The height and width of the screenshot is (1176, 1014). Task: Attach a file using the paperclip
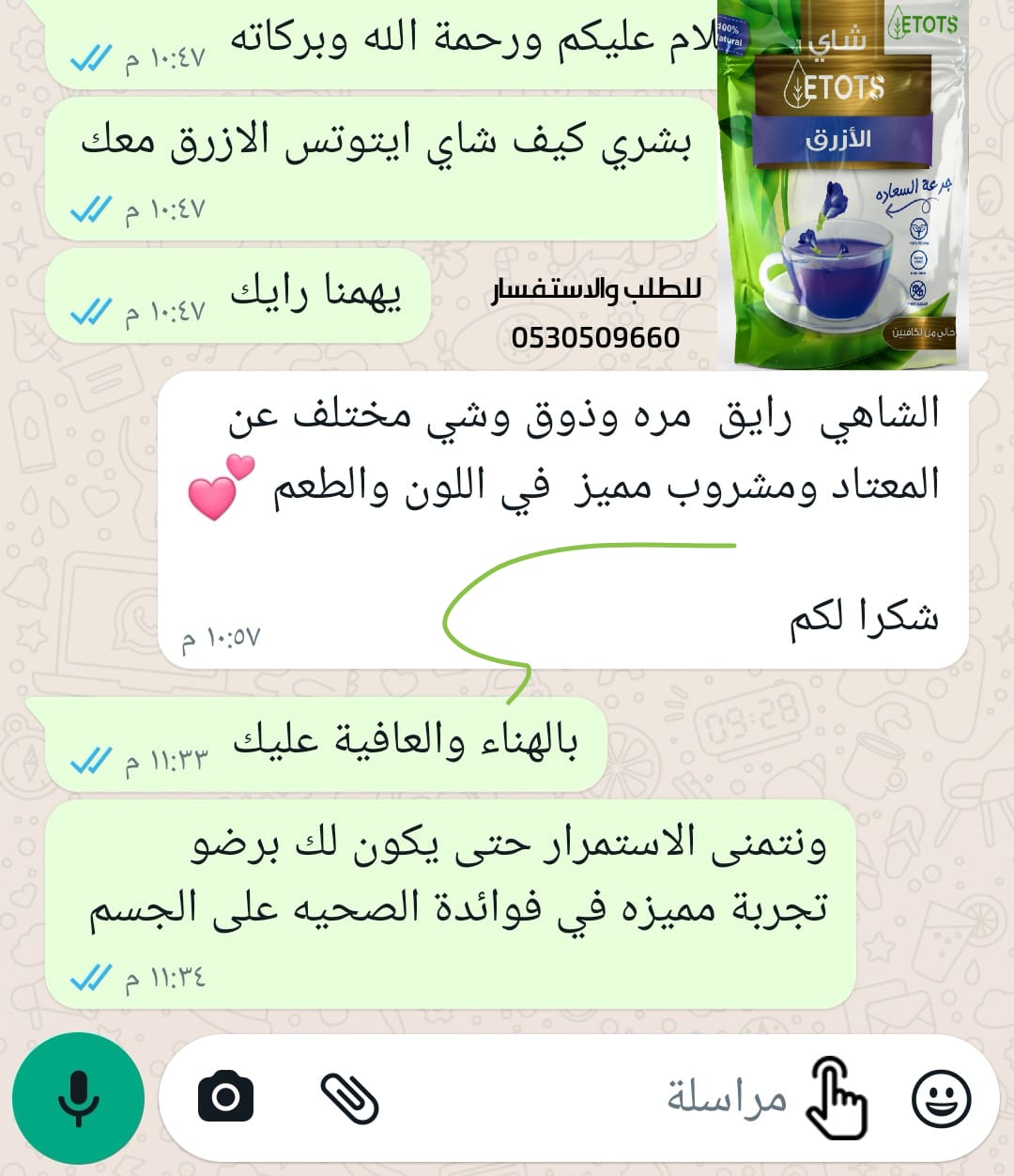pos(349,1097)
